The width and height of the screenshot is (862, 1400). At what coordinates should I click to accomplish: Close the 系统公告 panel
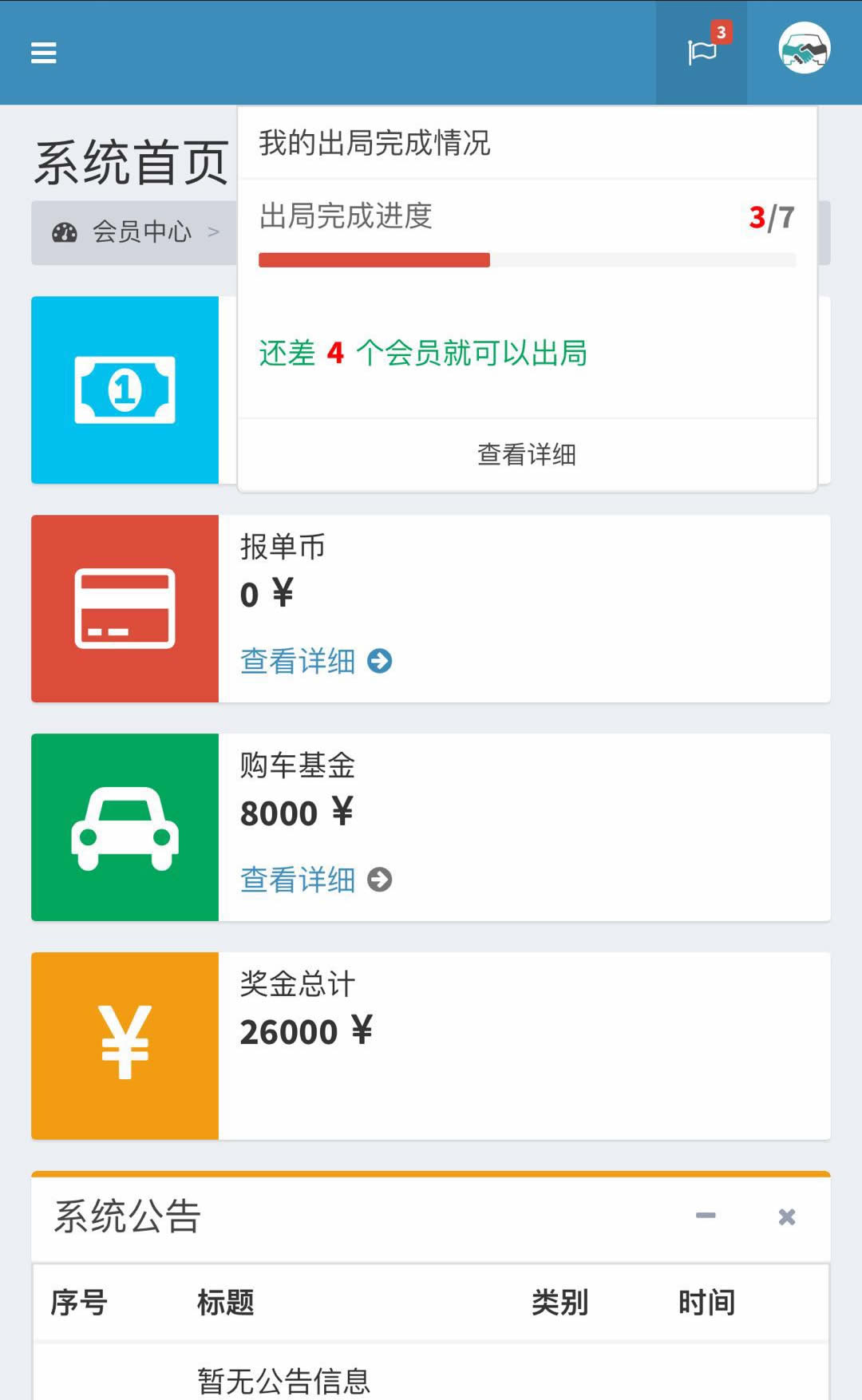(x=787, y=1216)
